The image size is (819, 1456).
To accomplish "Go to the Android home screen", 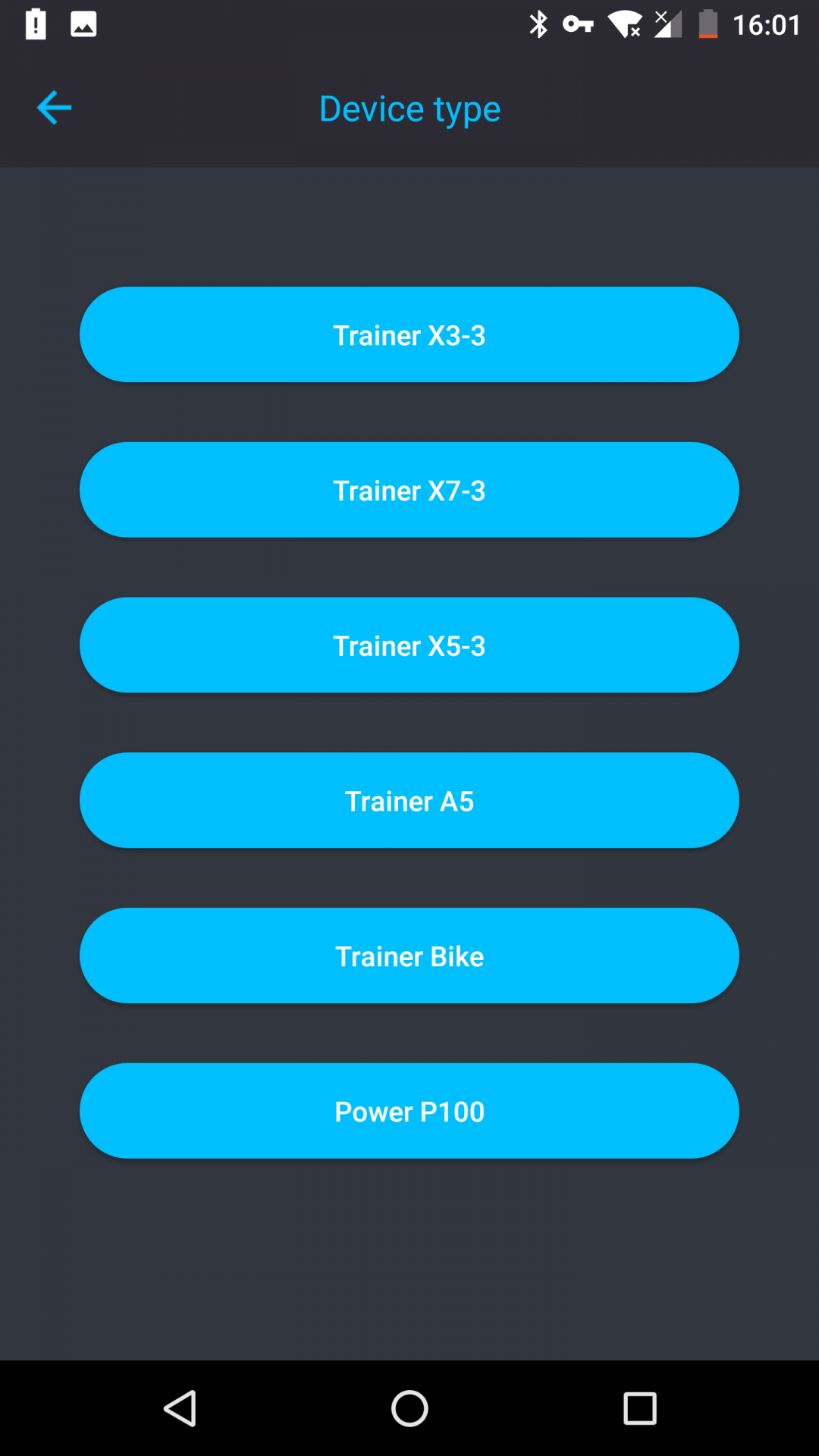I will pos(409,1409).
